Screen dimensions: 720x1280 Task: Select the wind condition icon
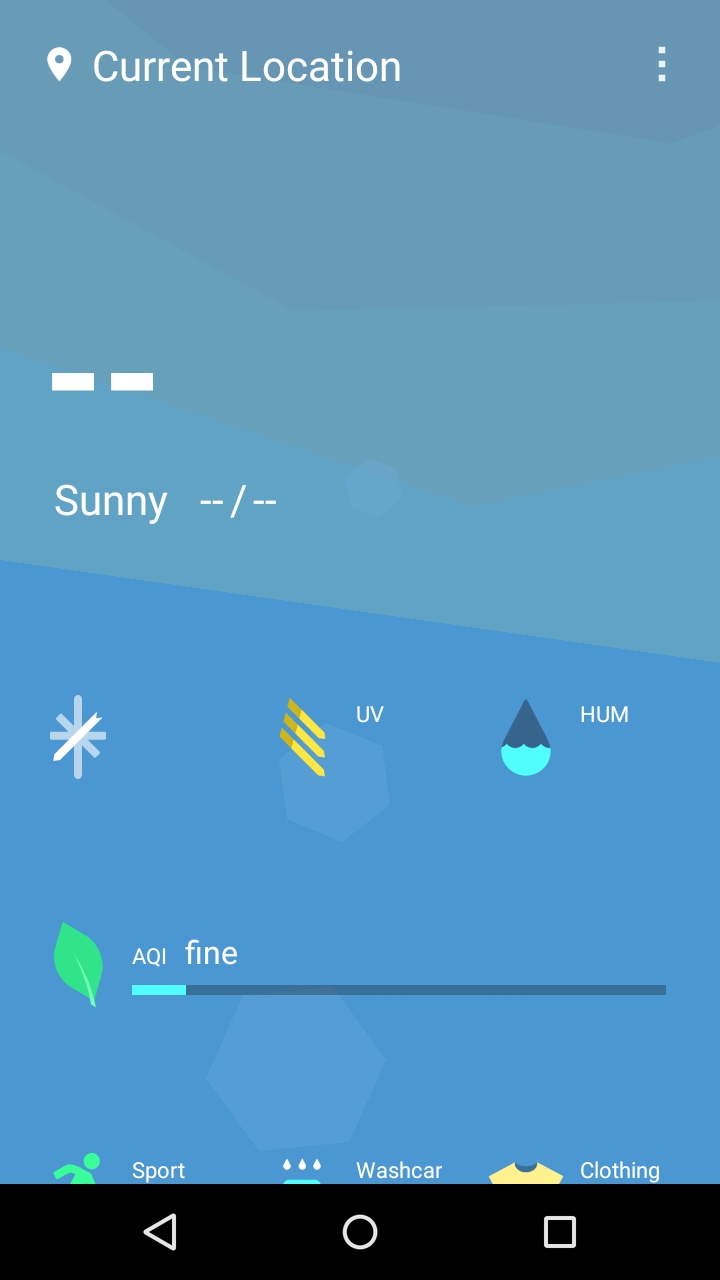pos(77,735)
